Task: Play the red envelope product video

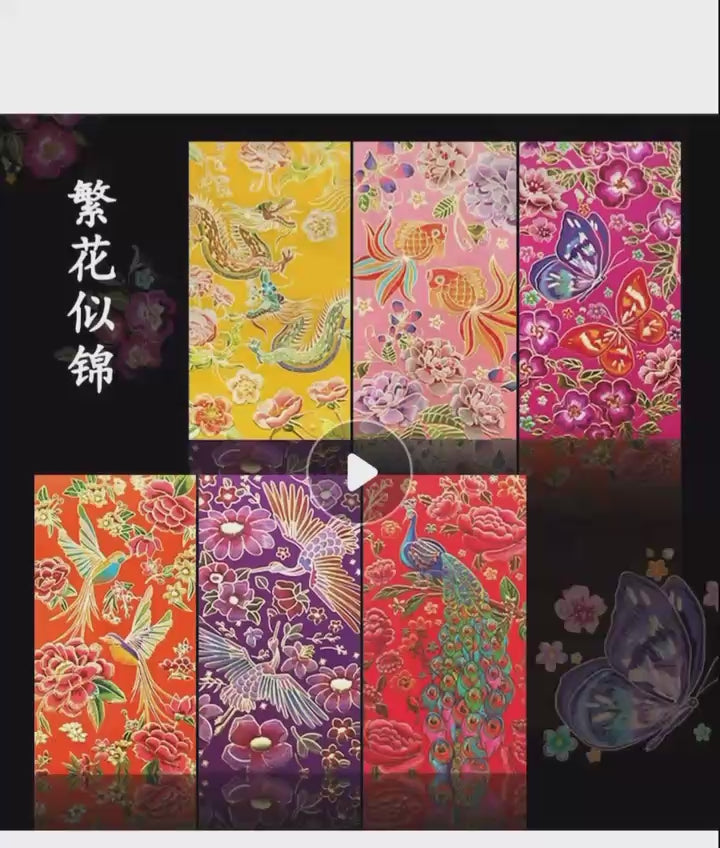Action: point(360,472)
